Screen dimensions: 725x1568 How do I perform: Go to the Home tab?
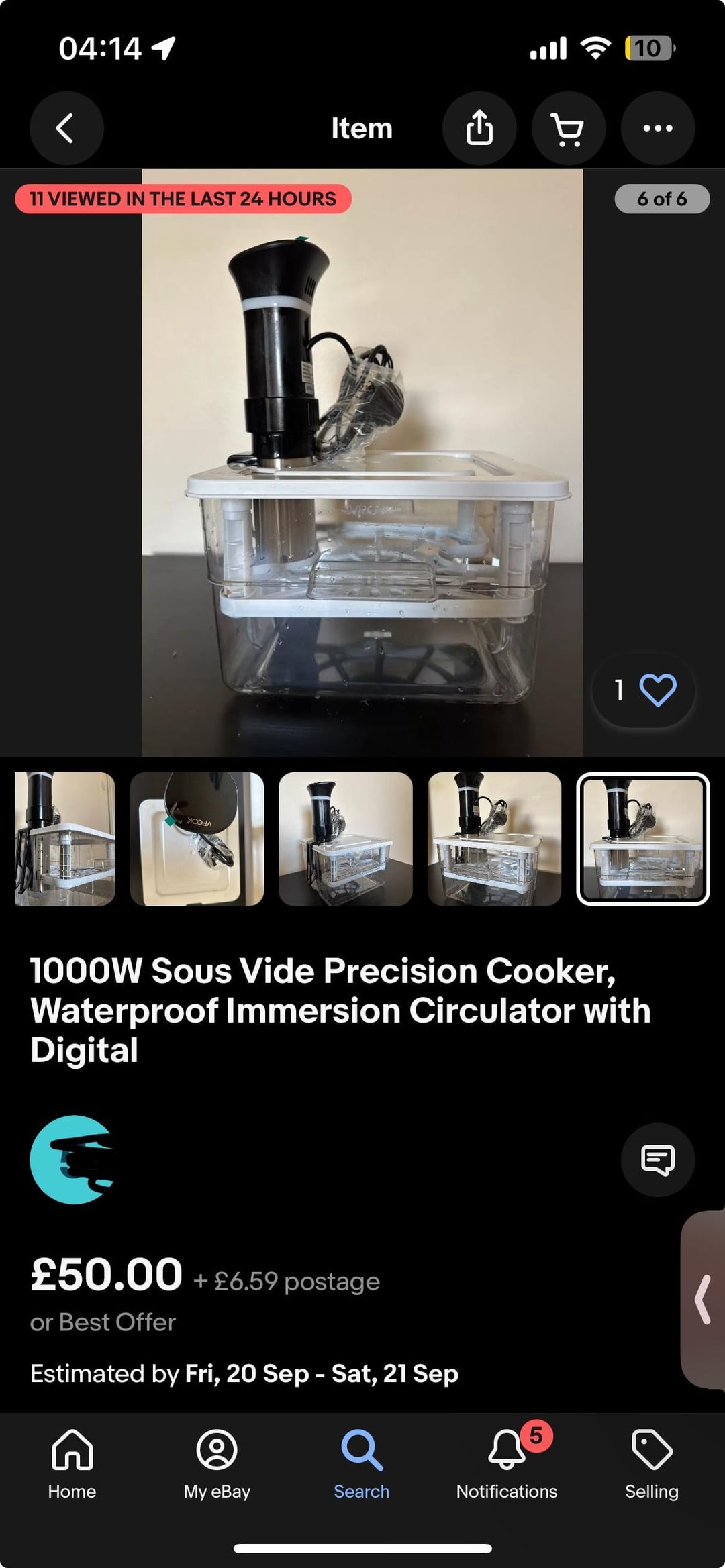[72, 1463]
